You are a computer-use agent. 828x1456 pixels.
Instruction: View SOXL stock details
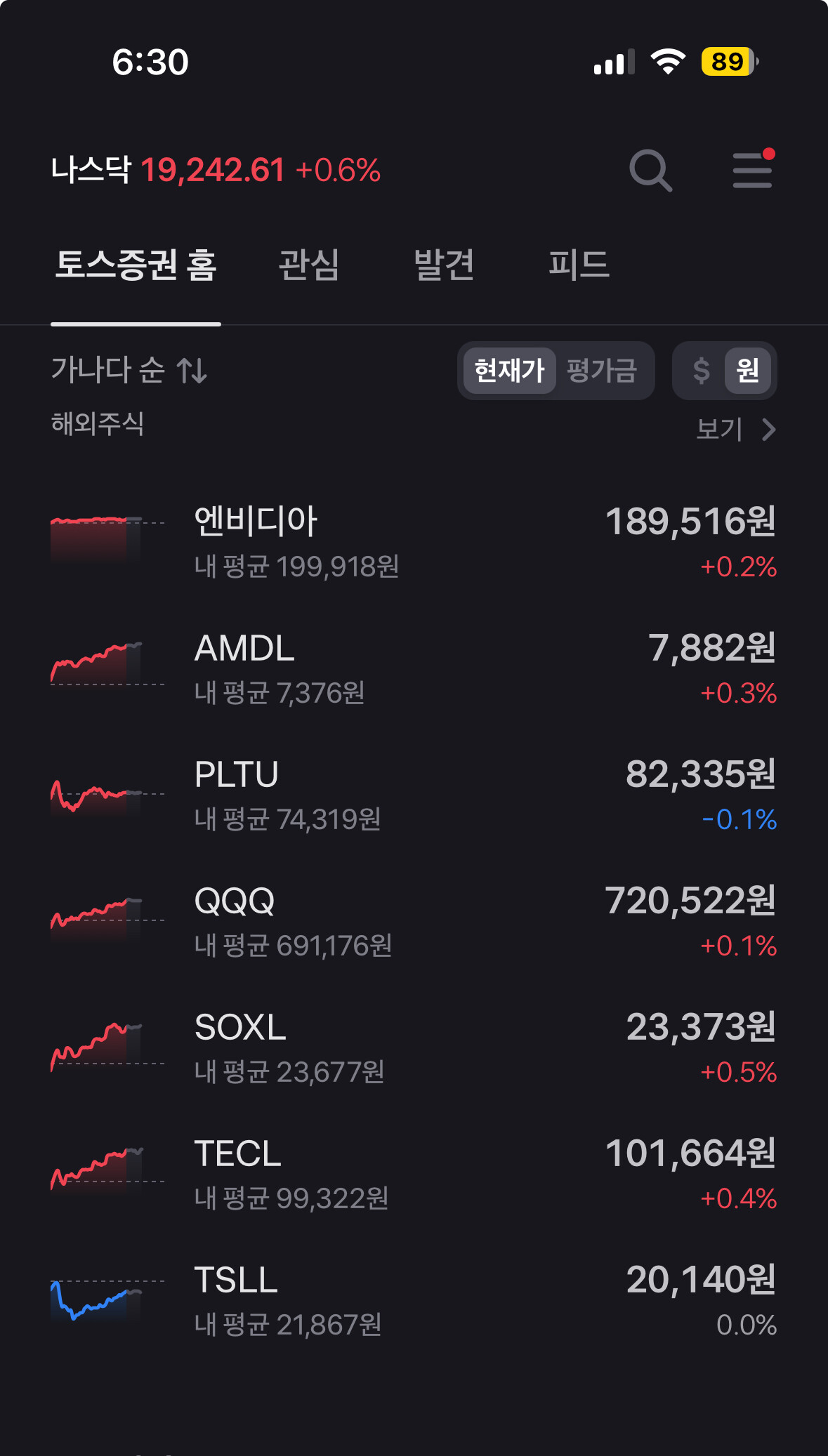click(x=414, y=1048)
